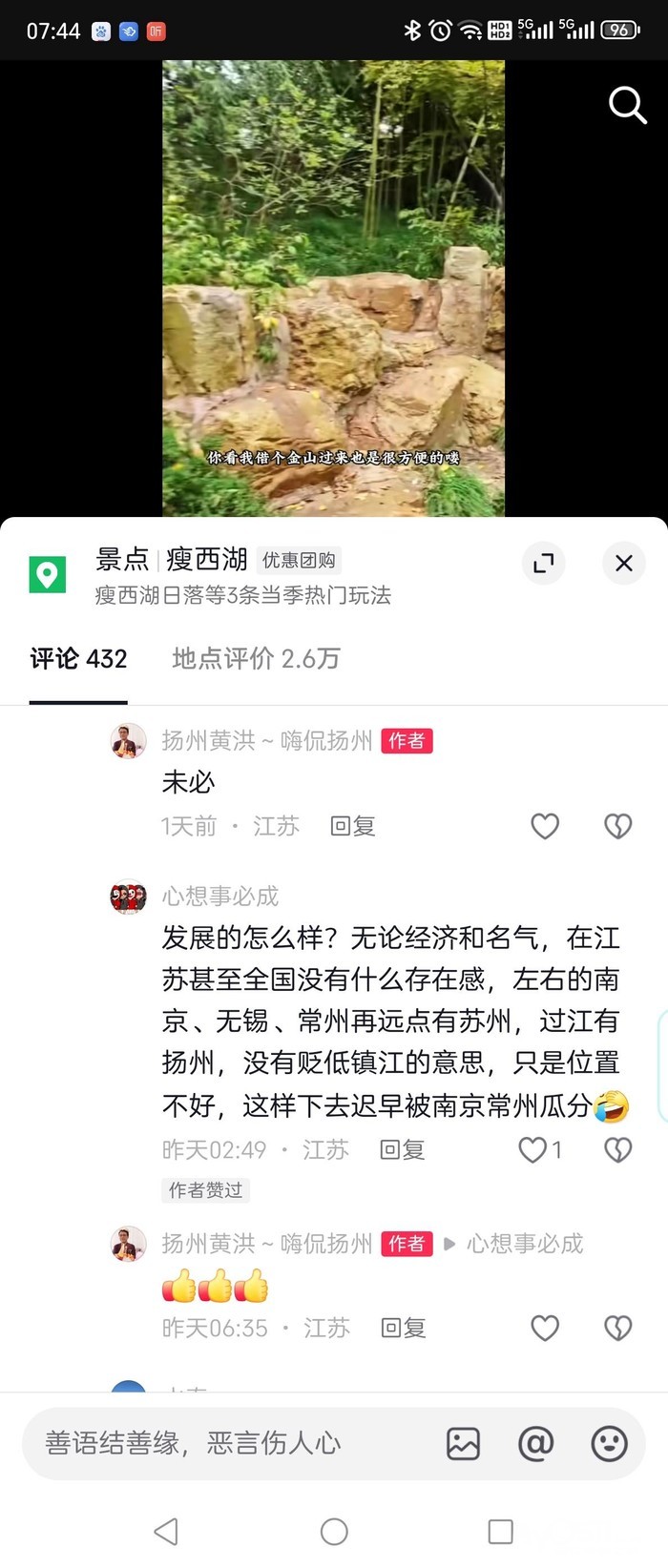Like 心想事必成's comment

click(x=532, y=1150)
